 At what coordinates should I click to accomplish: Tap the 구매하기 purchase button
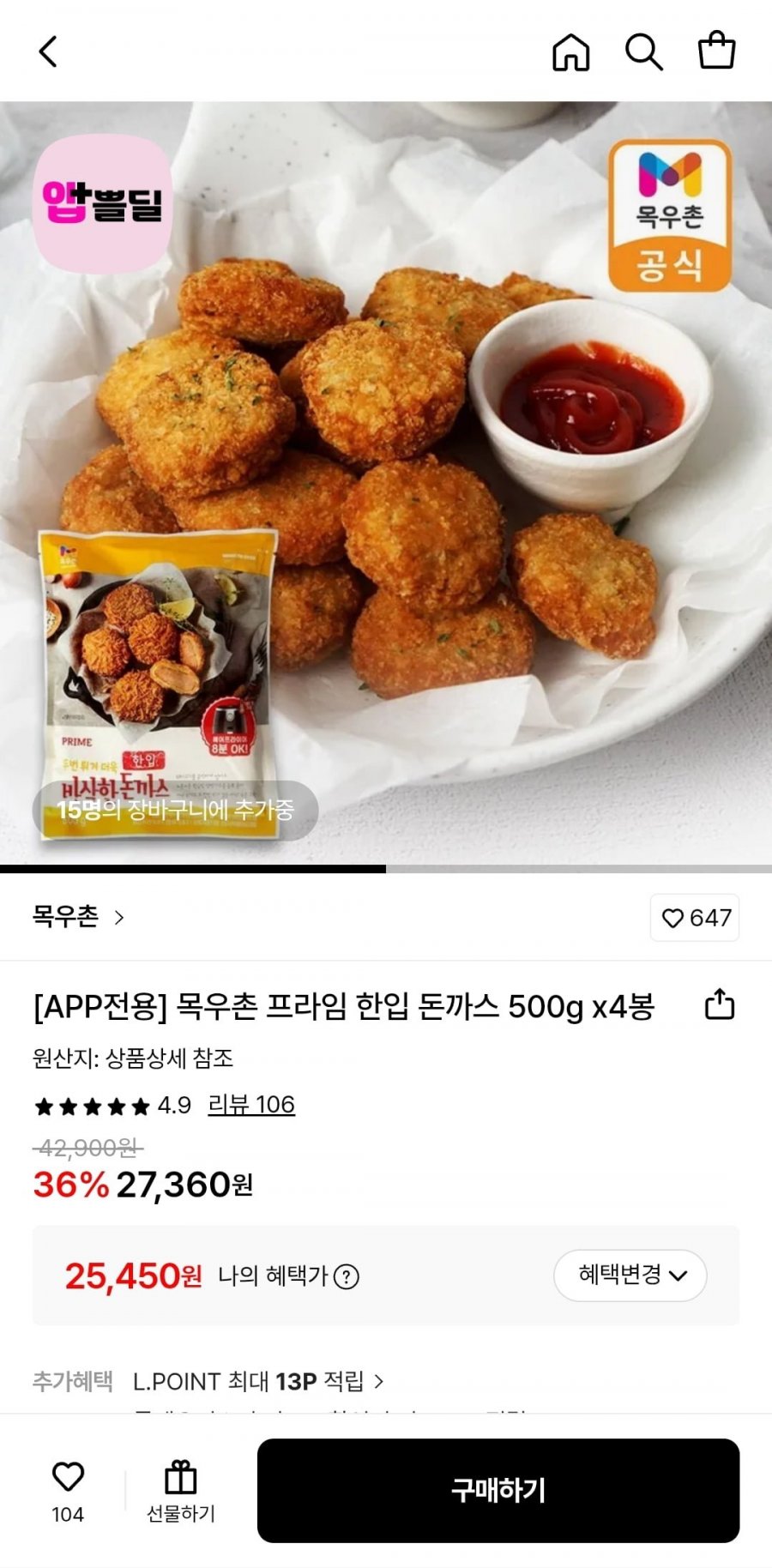(x=498, y=1490)
